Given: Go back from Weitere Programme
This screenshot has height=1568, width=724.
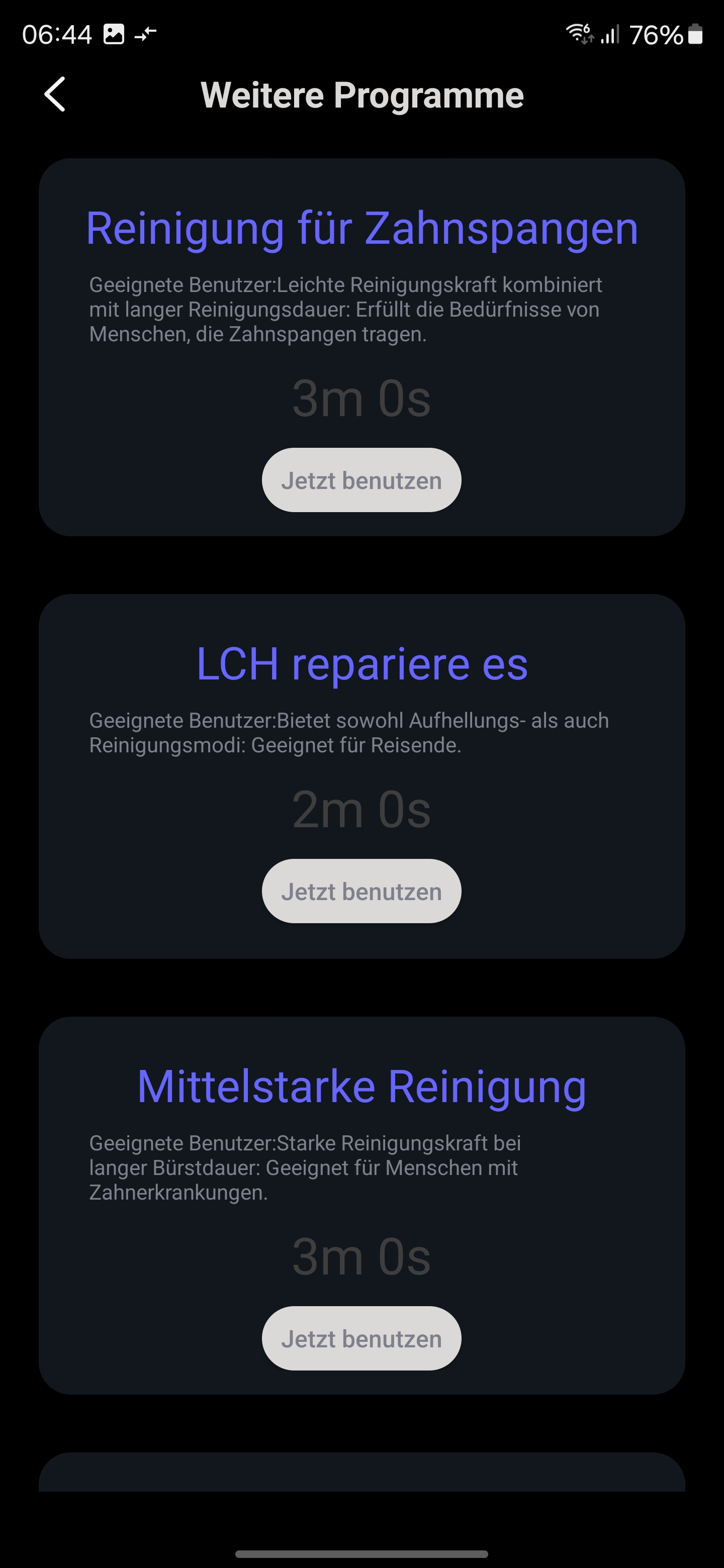Looking at the screenshot, I should pyautogui.click(x=55, y=94).
